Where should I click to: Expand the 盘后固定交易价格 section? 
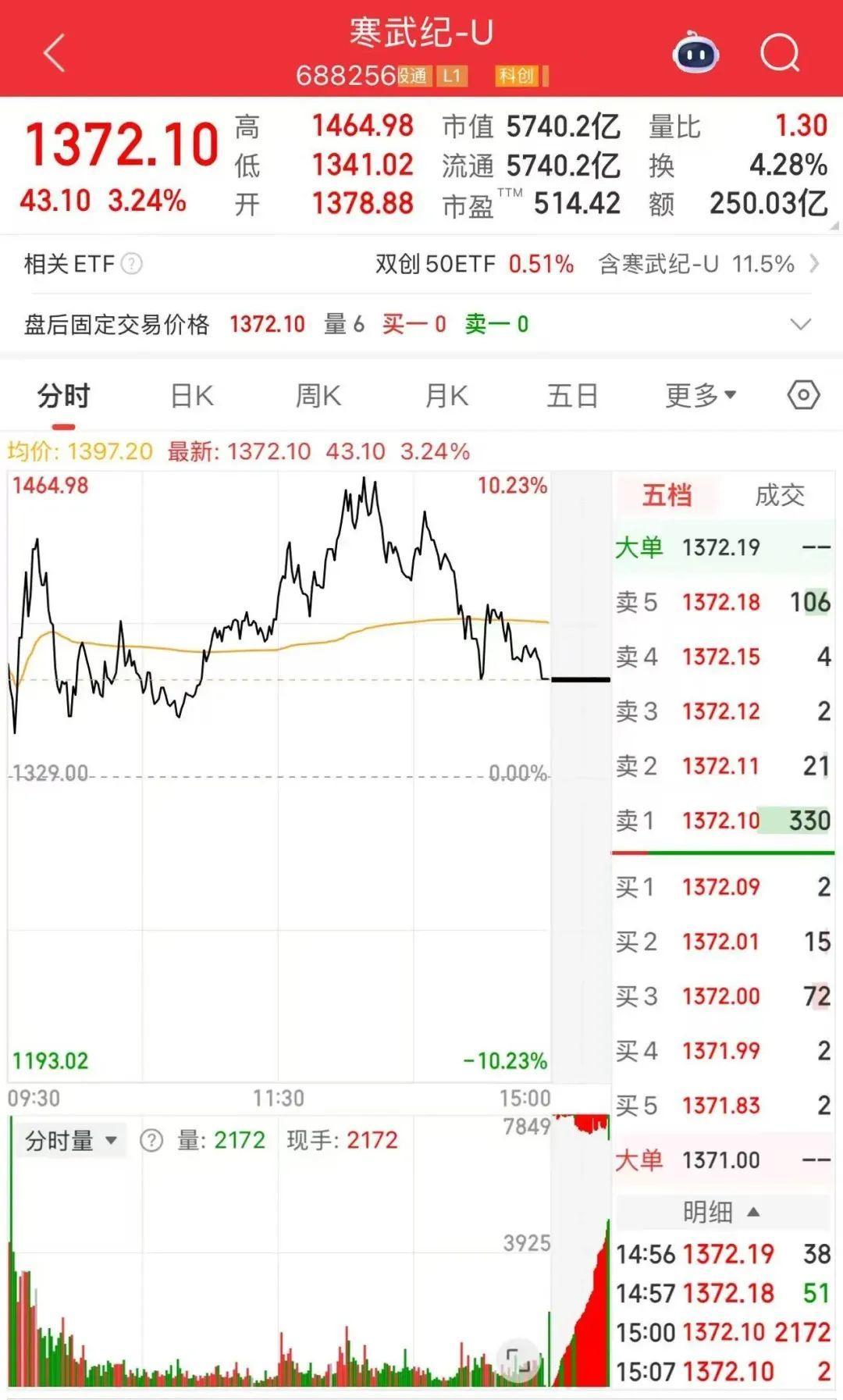coord(801,324)
